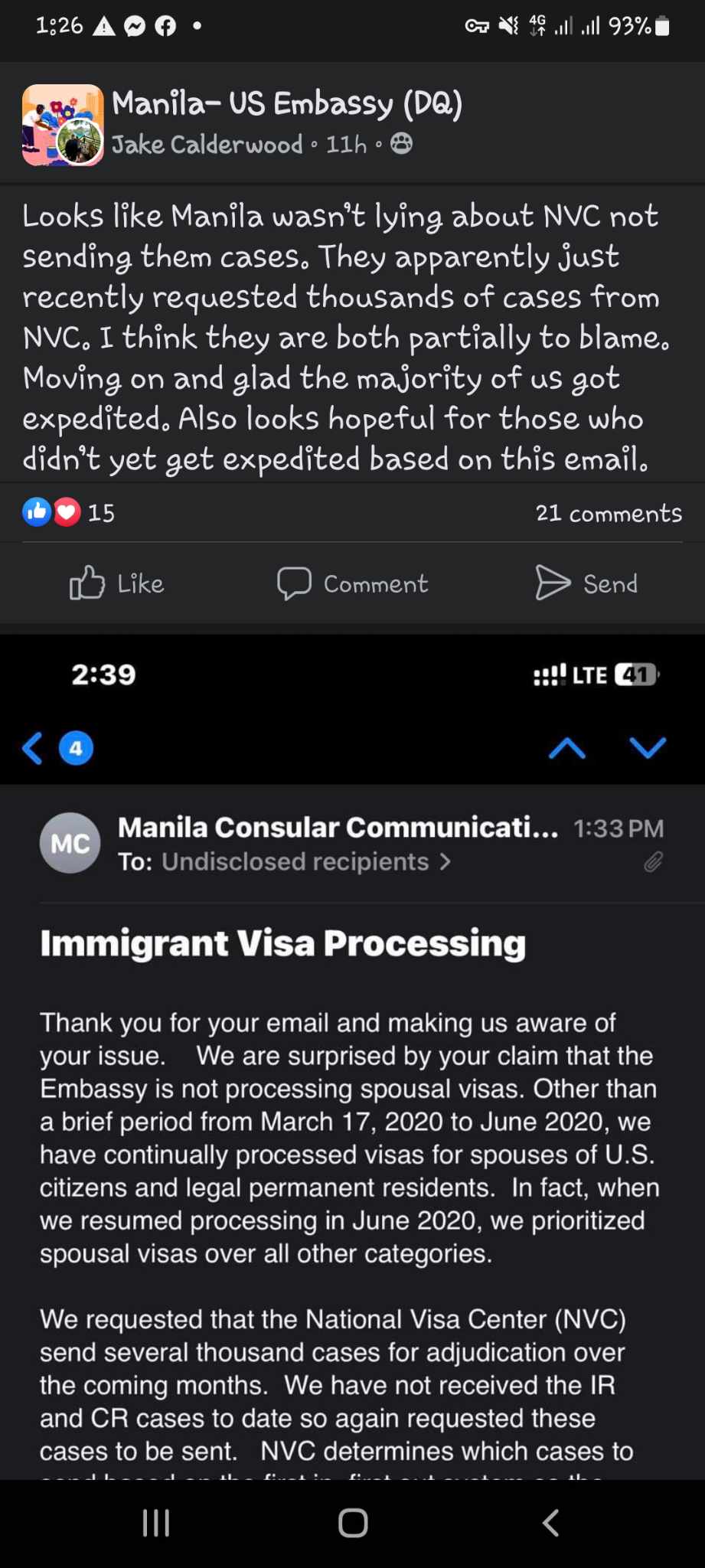Send this post to someone
The width and height of the screenshot is (705, 1568).
pos(586,583)
